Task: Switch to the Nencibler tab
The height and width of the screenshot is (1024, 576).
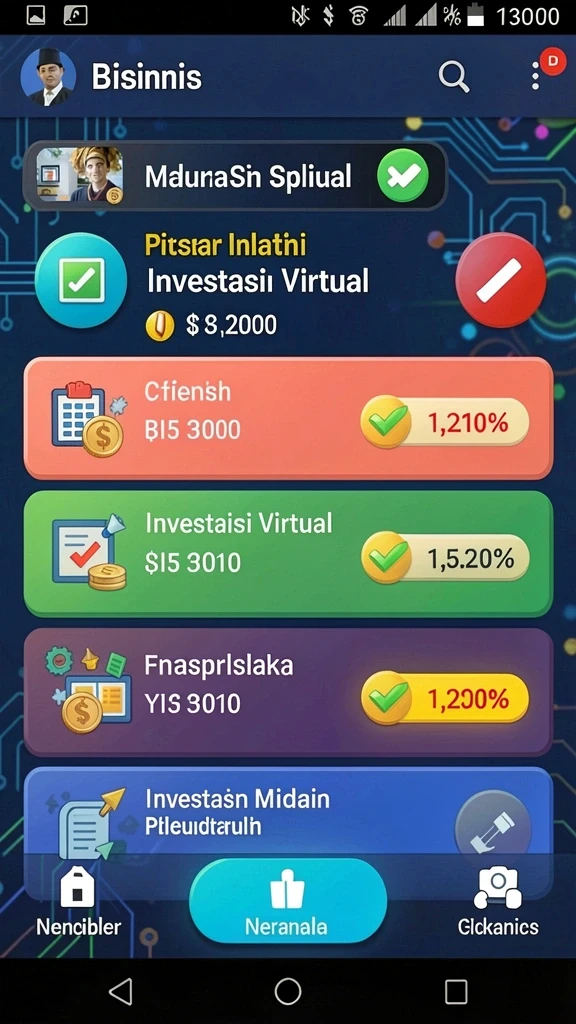Action: [78, 903]
